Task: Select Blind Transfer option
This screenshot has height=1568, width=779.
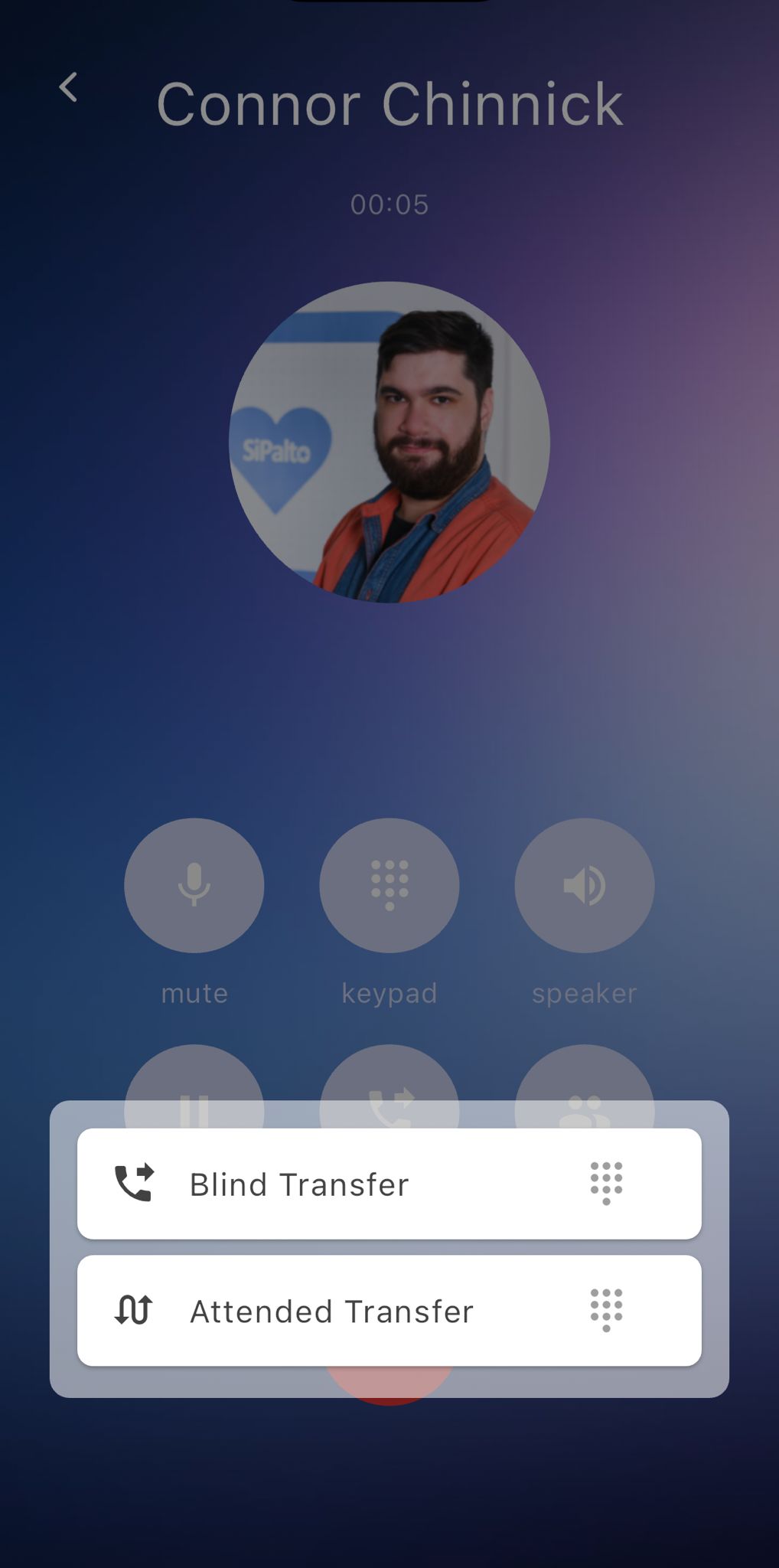Action: [x=298, y=1184]
